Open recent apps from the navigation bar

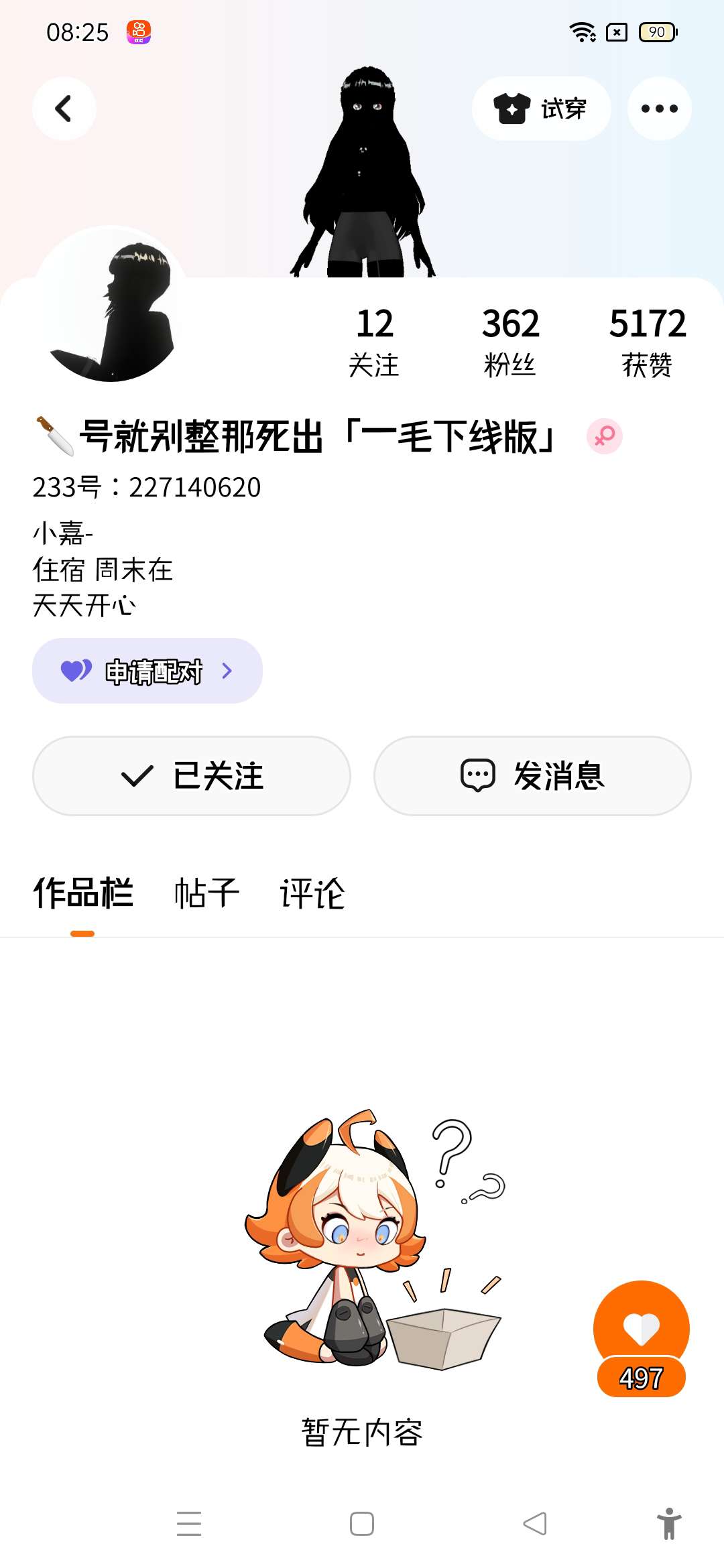click(189, 1523)
